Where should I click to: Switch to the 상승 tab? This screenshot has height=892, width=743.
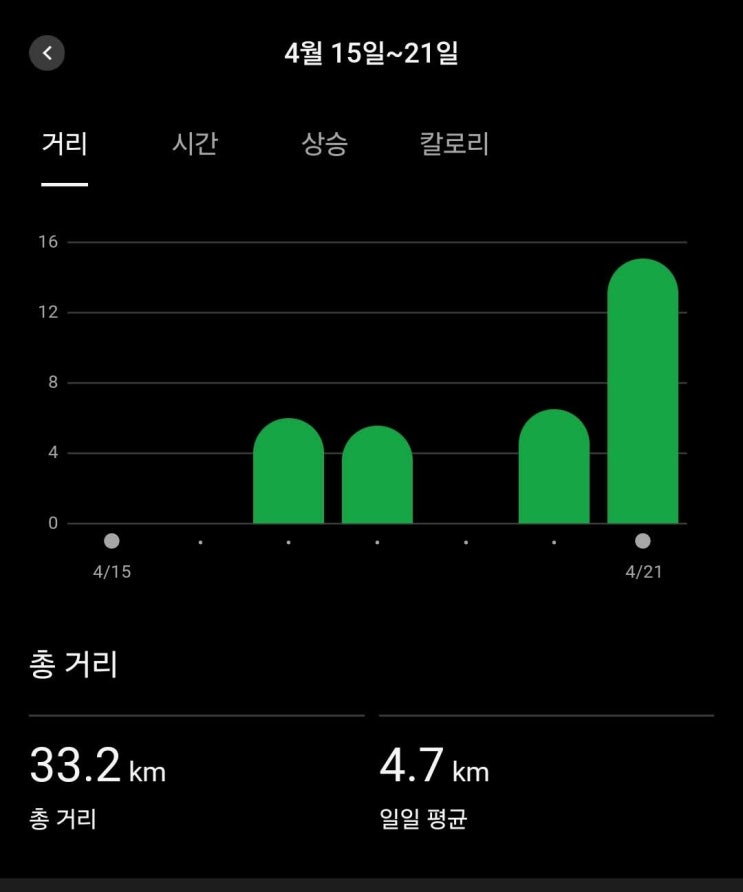click(x=325, y=144)
